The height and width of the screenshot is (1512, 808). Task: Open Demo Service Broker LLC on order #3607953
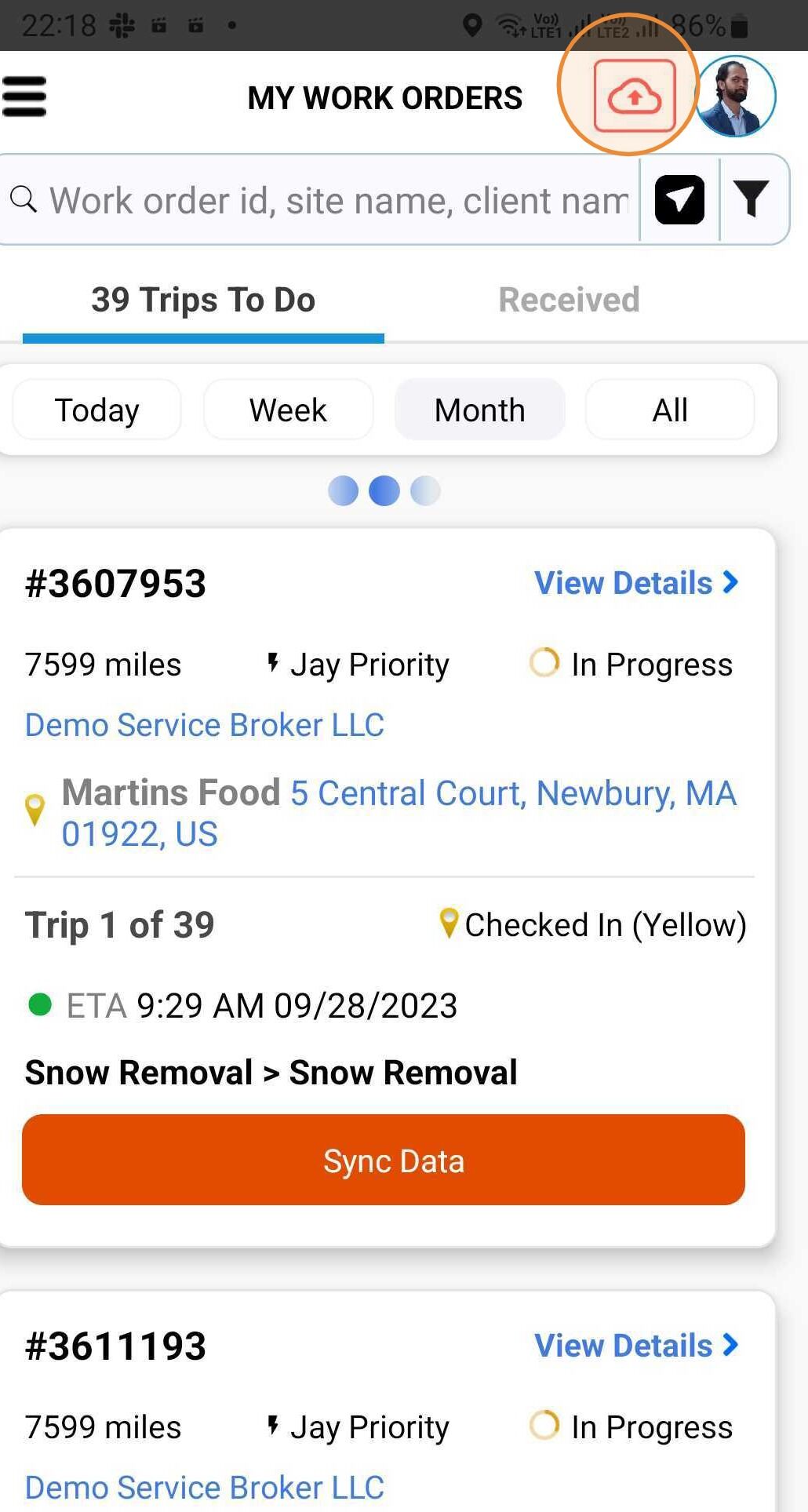tap(205, 725)
